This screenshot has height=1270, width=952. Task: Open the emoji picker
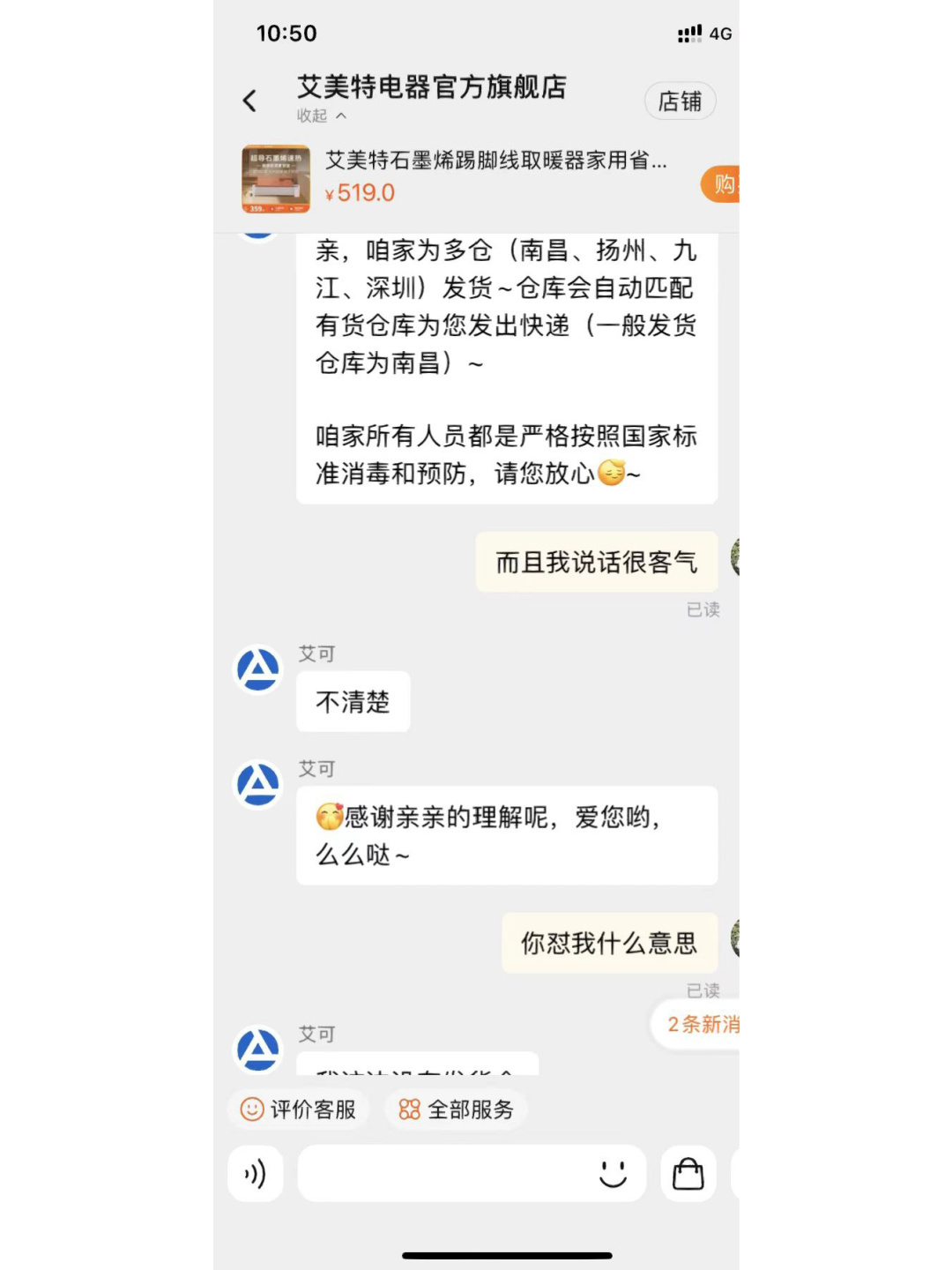coord(613,1174)
